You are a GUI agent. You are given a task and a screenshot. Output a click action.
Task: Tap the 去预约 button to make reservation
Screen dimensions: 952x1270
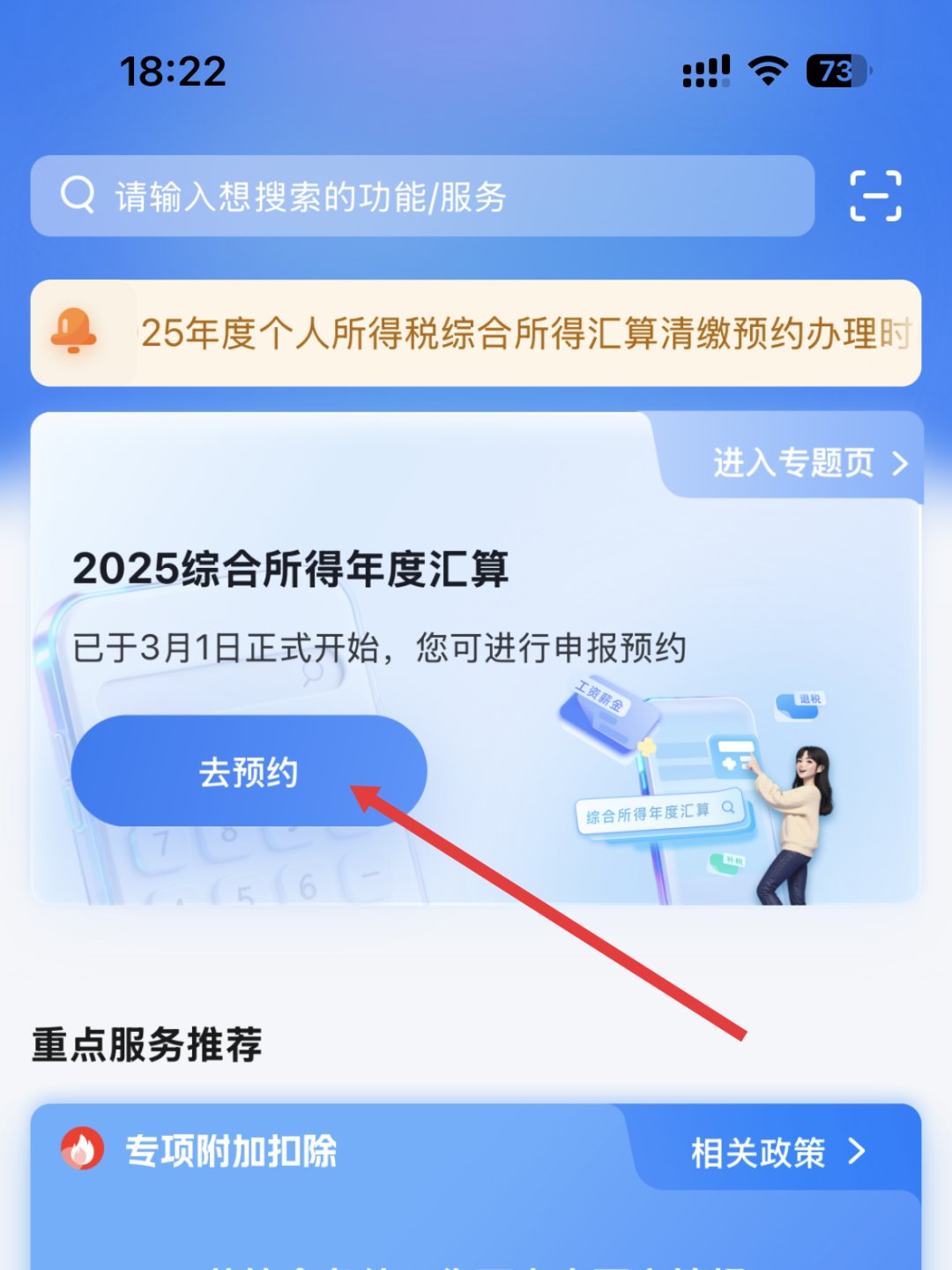(249, 768)
